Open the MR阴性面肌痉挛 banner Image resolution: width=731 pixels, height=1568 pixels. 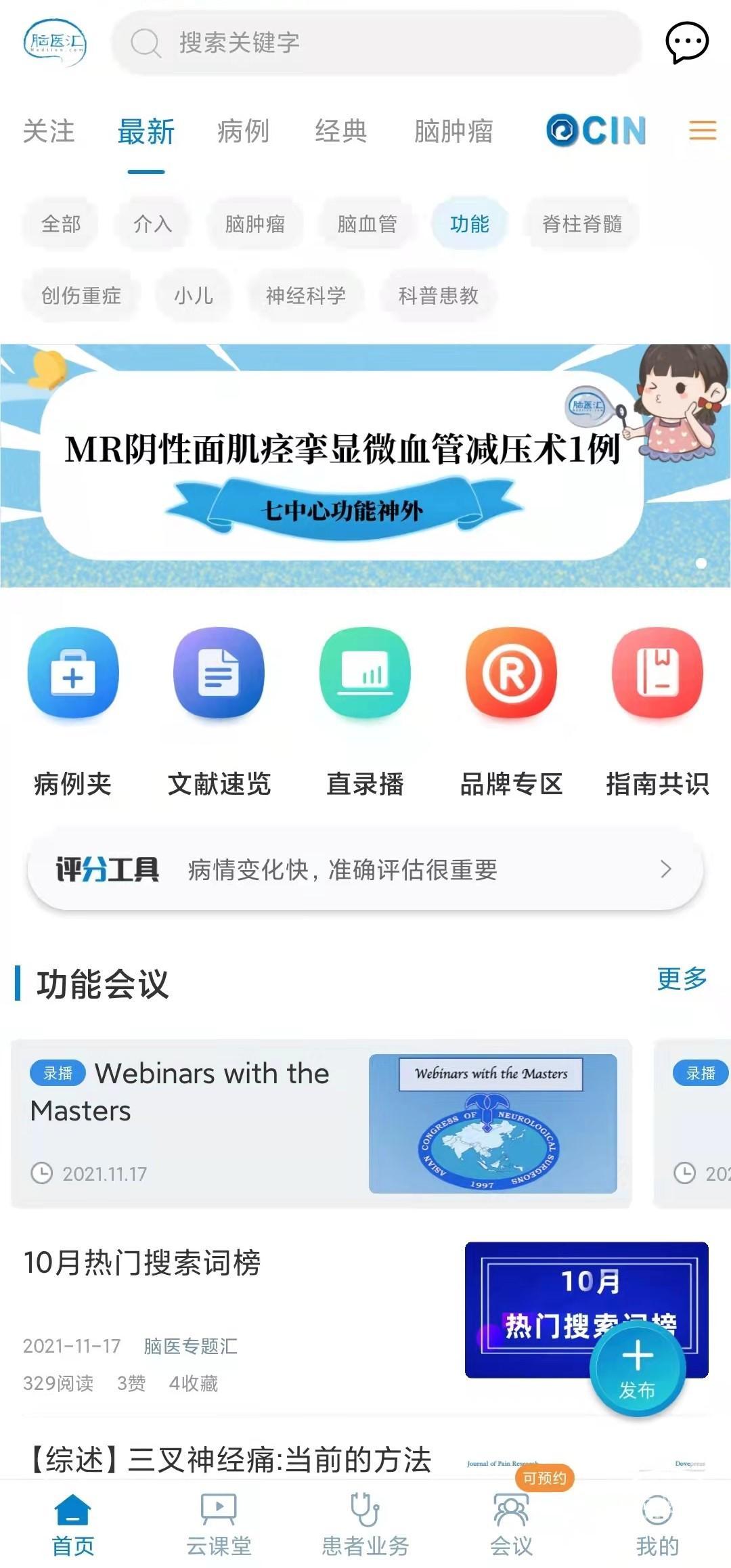(342, 466)
